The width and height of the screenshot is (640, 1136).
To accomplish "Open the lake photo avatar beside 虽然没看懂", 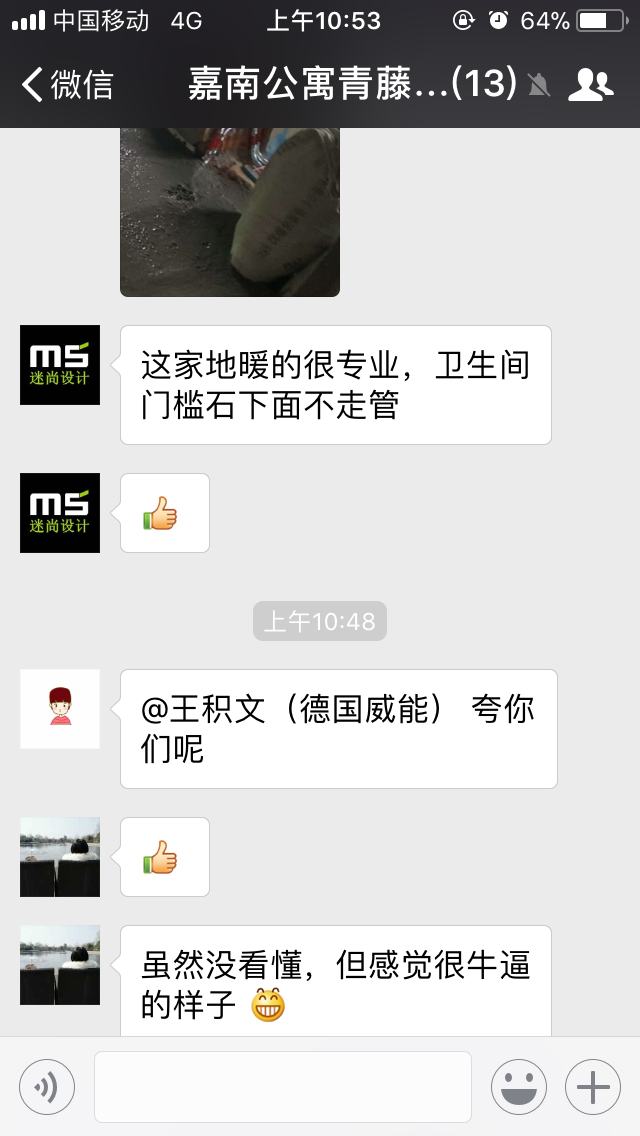I will 60,965.
